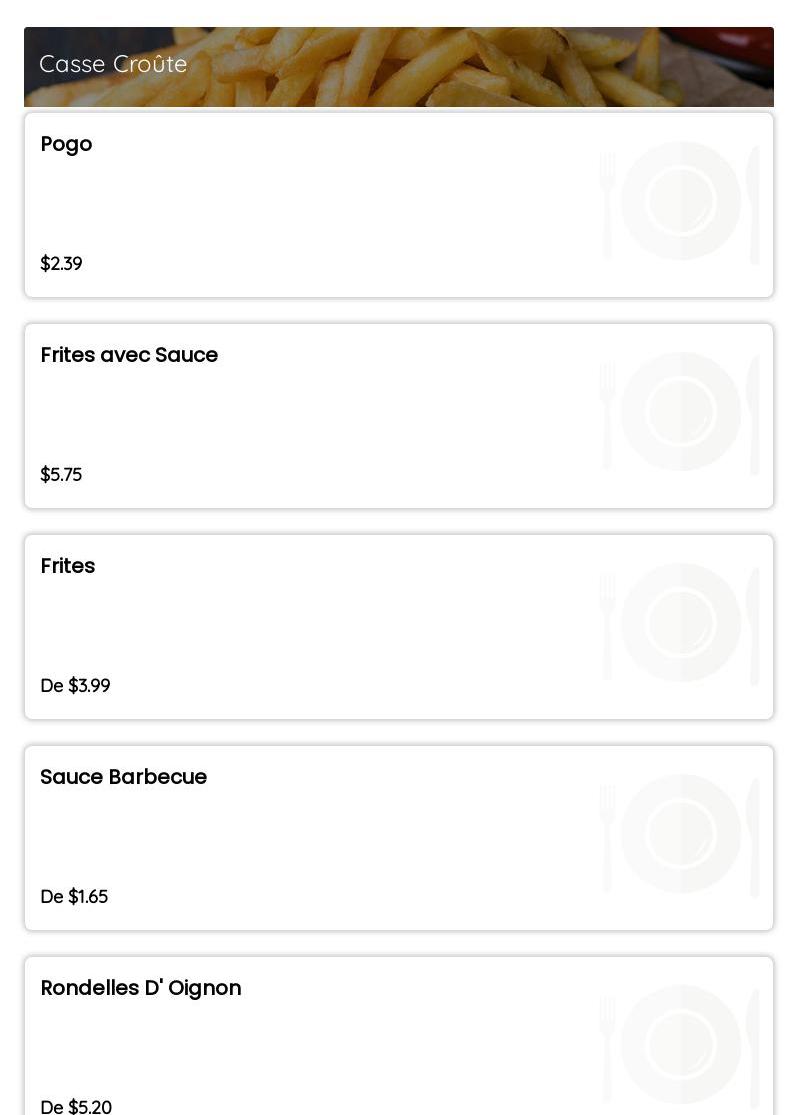
Task: Select Frites avec Sauce card
Action: coord(398,416)
